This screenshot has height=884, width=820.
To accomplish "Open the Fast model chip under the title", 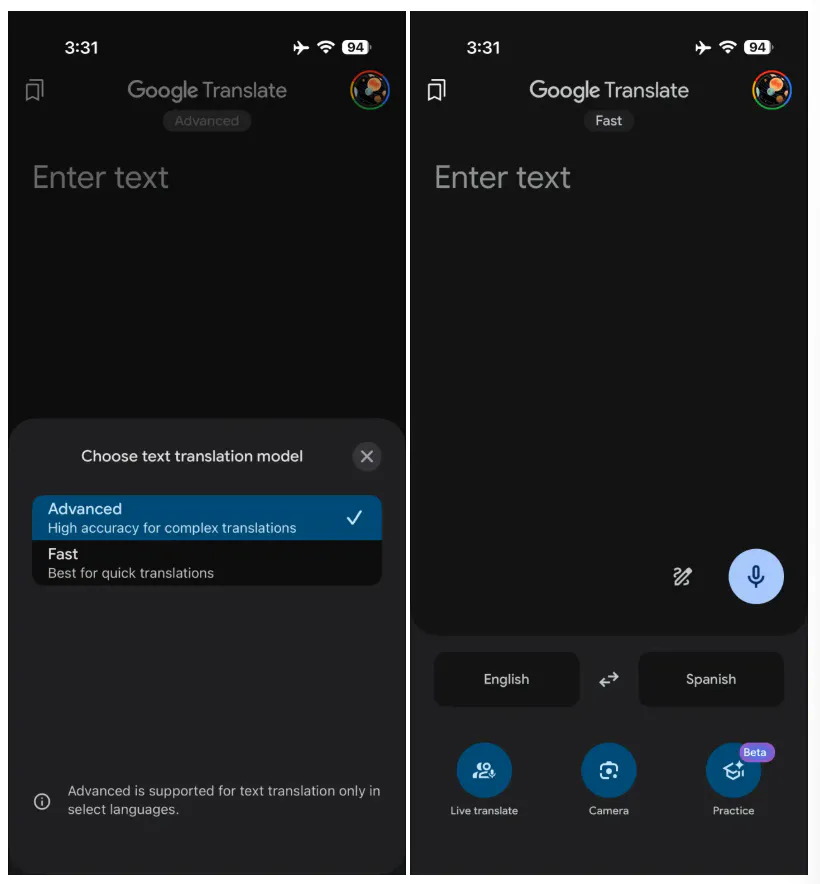I will coord(608,121).
